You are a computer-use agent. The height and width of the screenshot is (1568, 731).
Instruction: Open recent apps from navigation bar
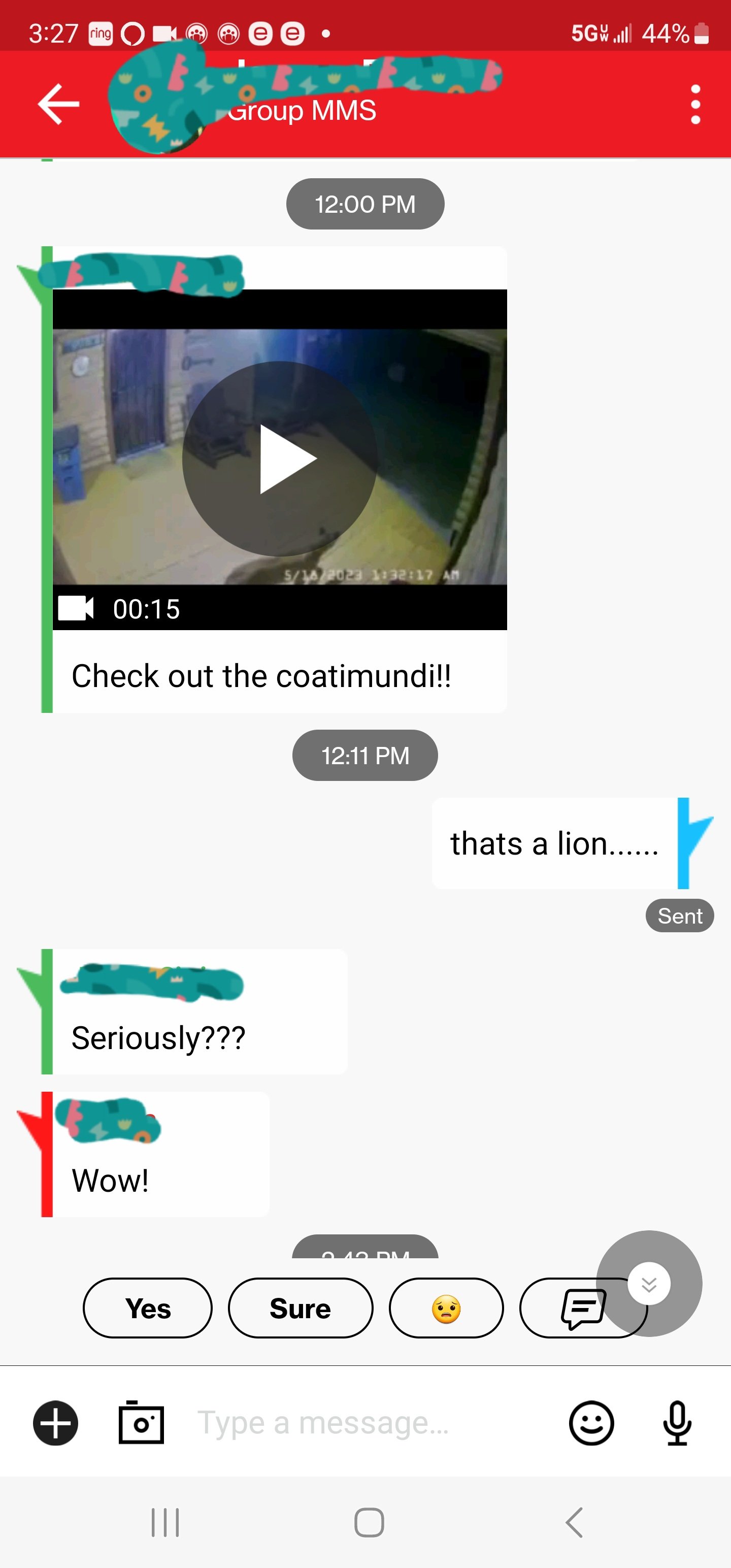click(x=165, y=1522)
